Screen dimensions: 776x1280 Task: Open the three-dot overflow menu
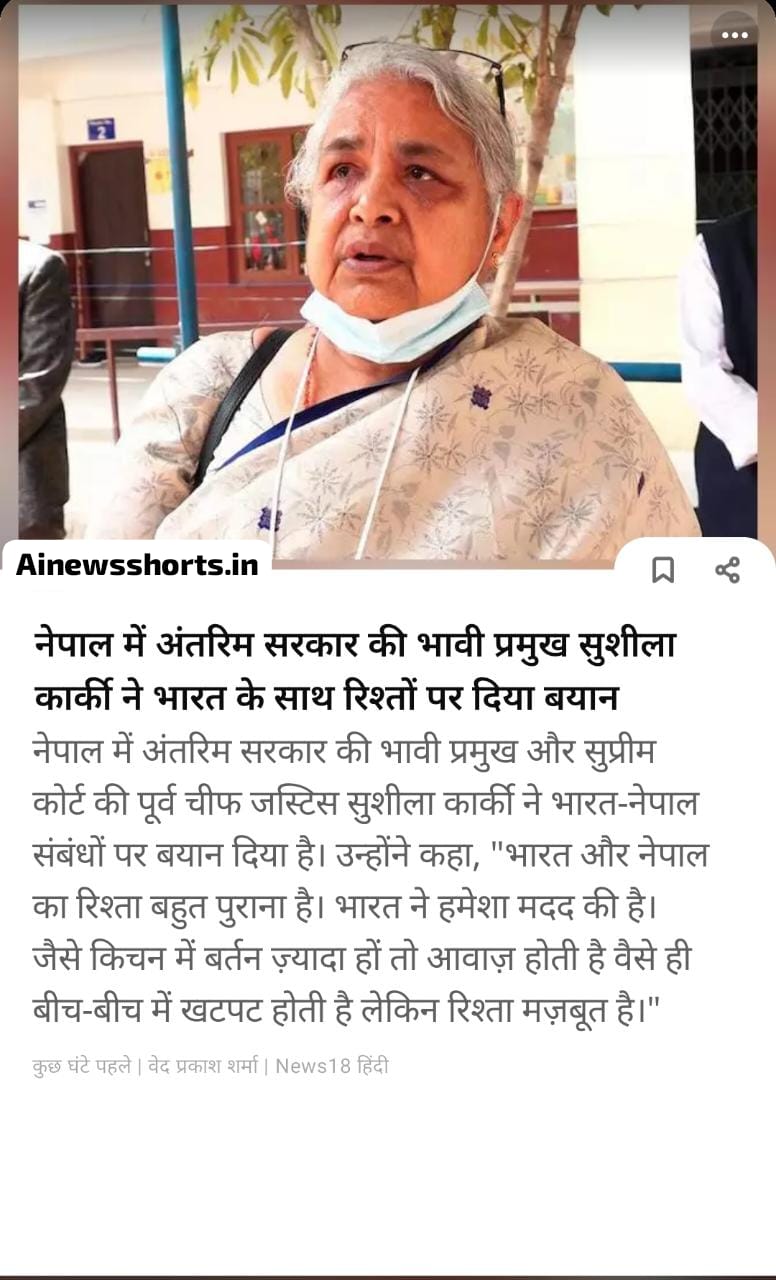734,35
